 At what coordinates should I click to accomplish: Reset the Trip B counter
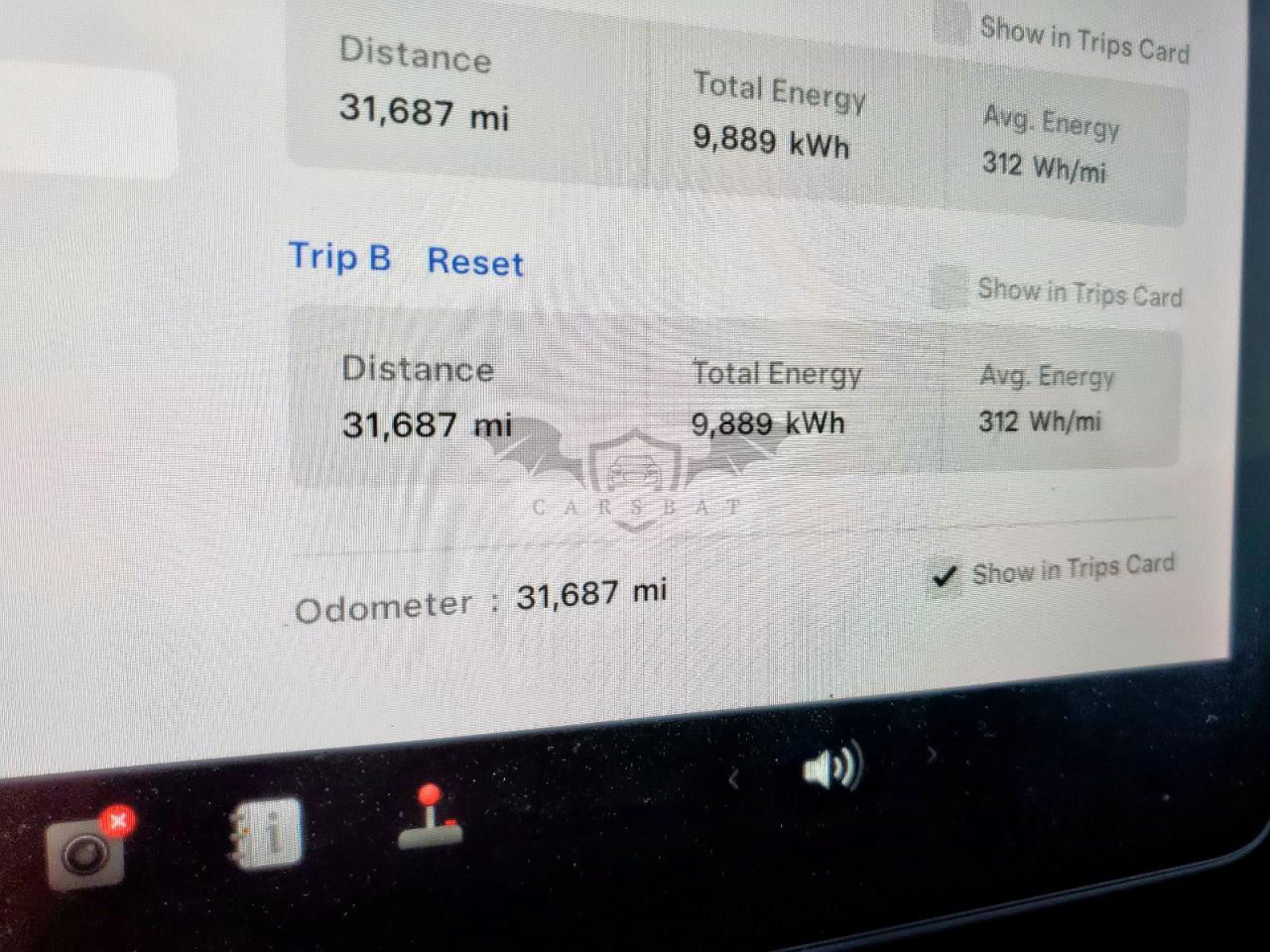[x=474, y=263]
